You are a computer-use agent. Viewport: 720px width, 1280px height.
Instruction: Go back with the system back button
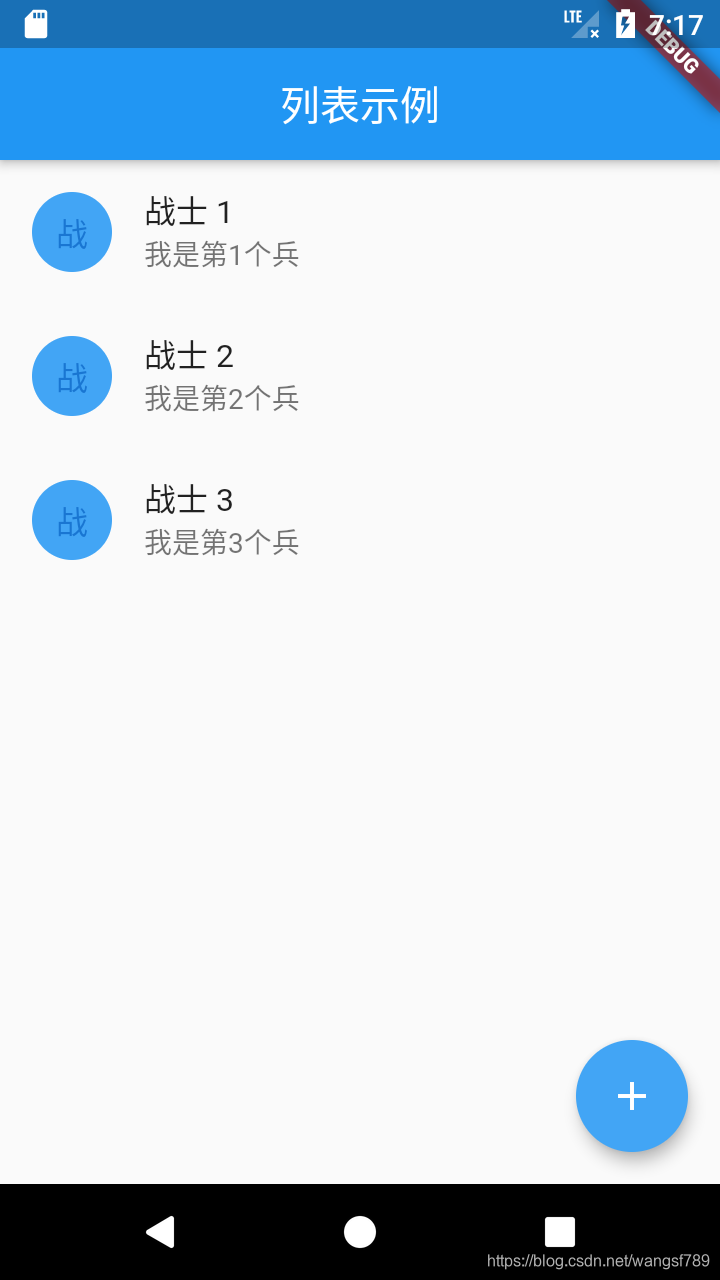tap(160, 1232)
